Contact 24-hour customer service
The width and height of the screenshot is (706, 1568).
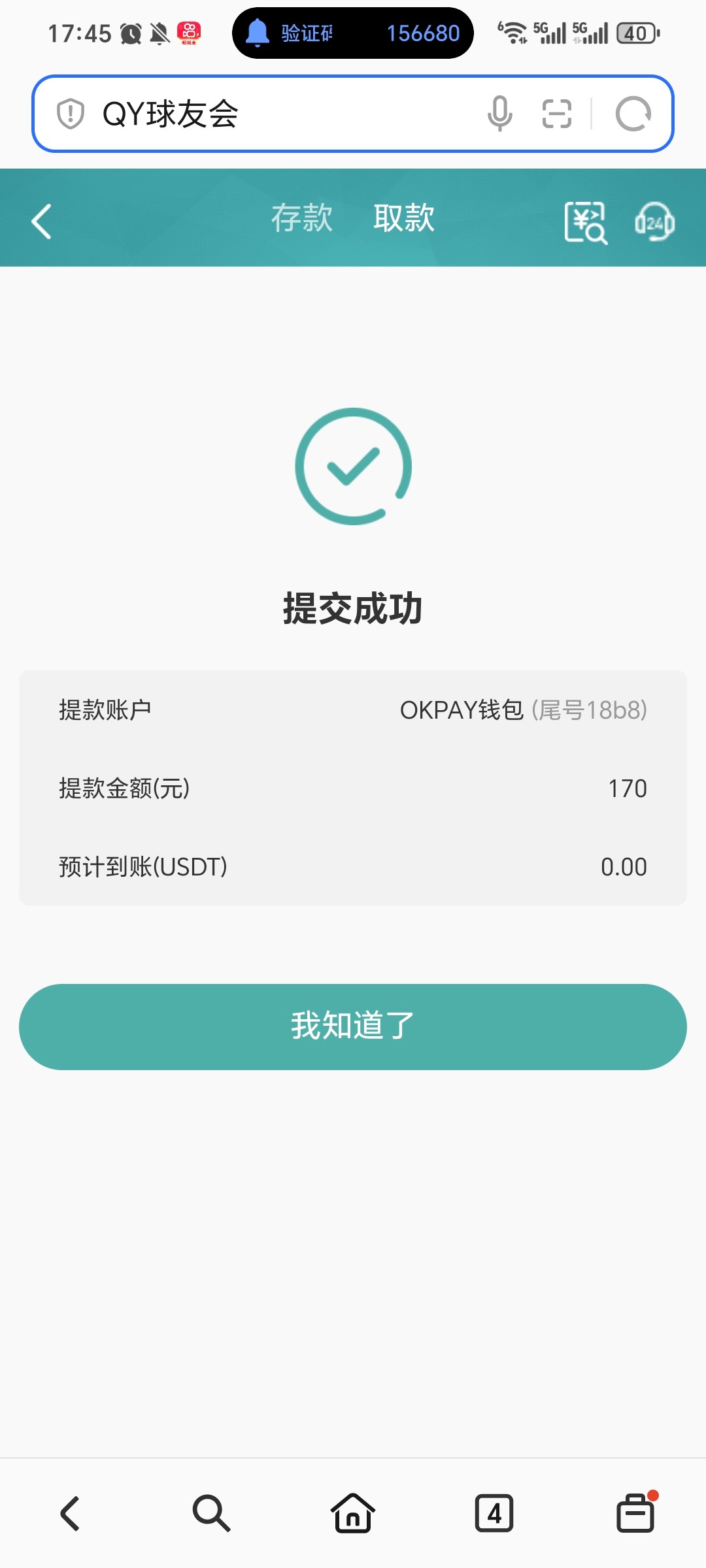point(654,221)
